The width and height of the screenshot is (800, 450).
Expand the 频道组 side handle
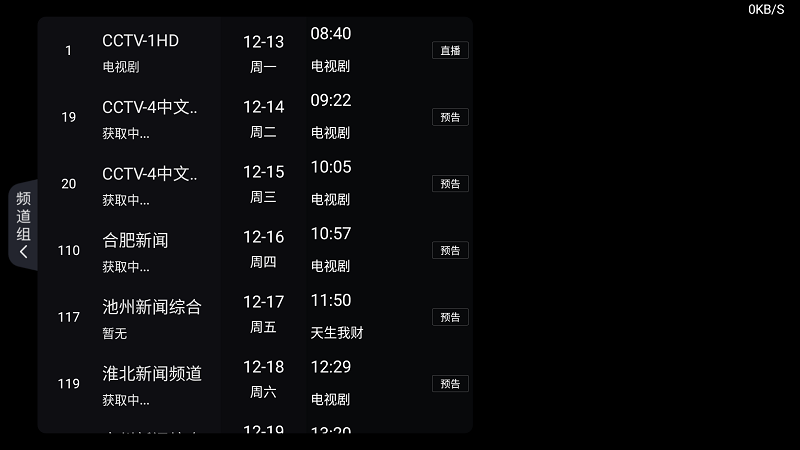click(23, 224)
